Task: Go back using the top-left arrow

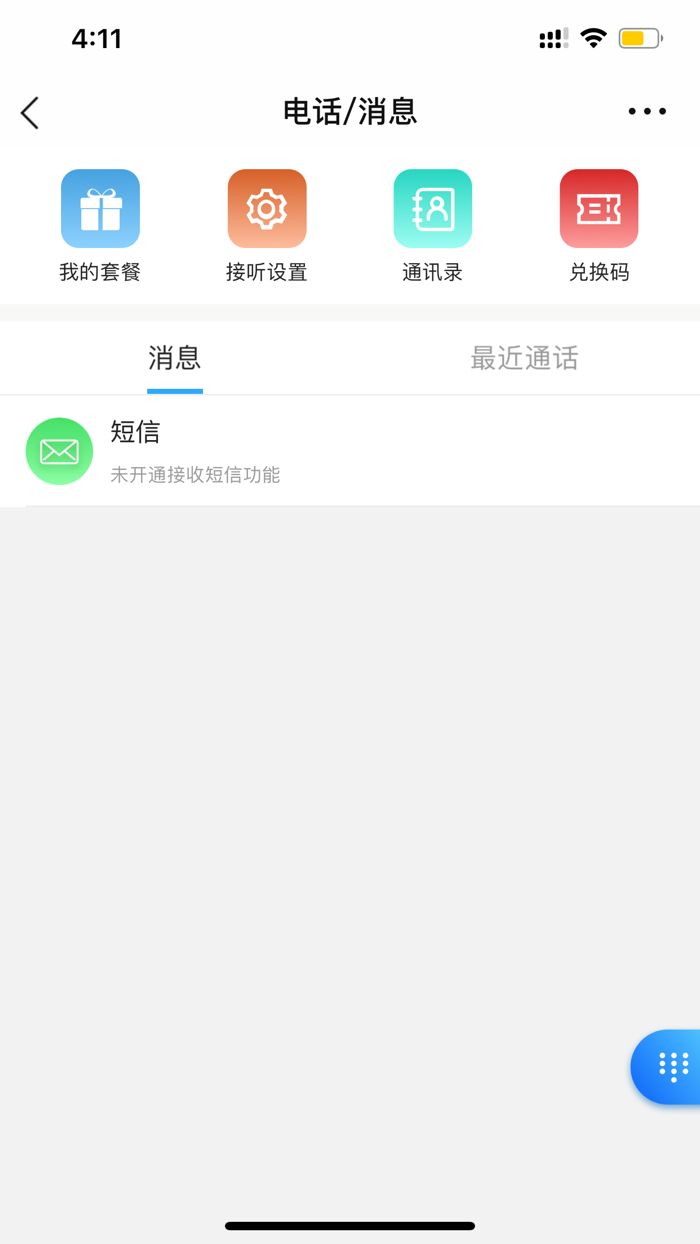Action: pos(30,113)
